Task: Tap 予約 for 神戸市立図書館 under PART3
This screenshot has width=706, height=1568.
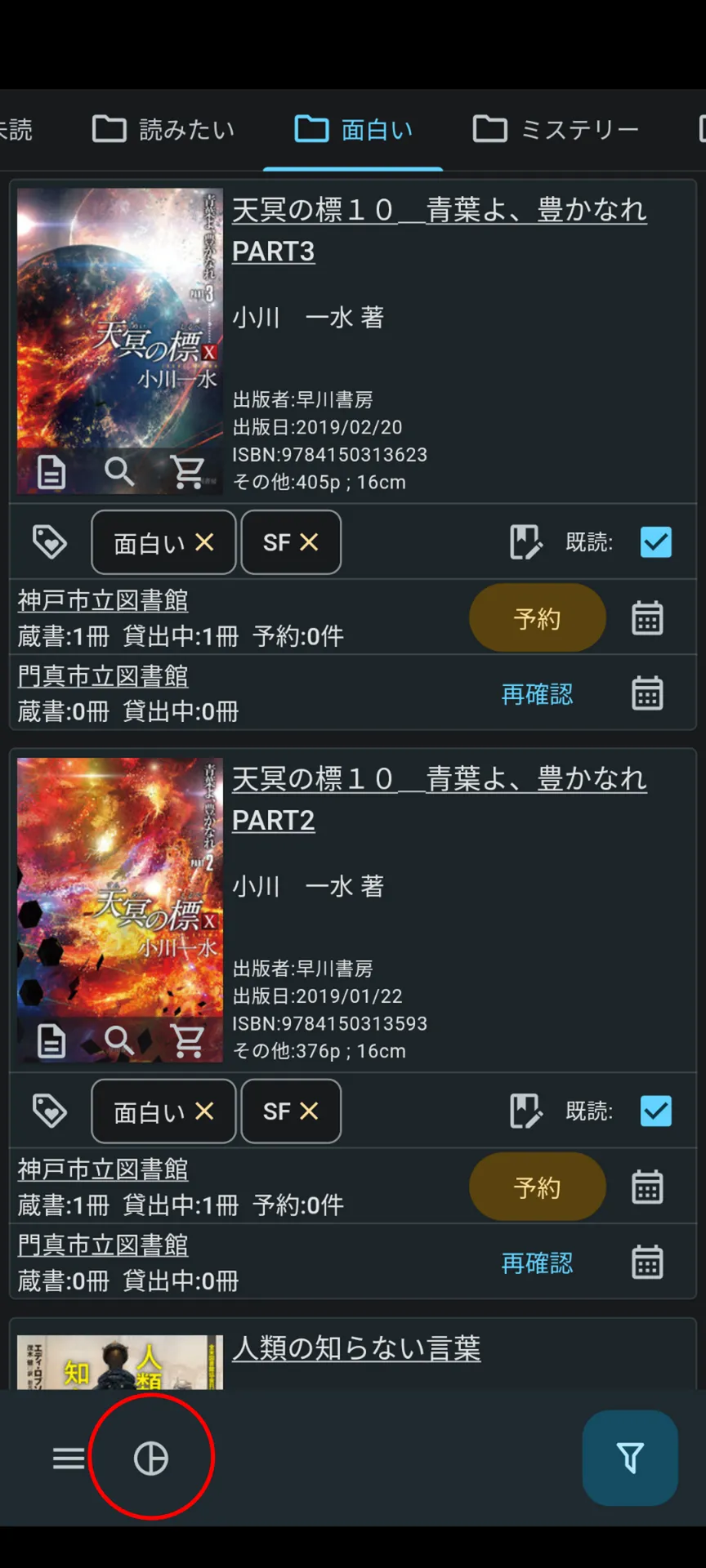Action: click(538, 618)
